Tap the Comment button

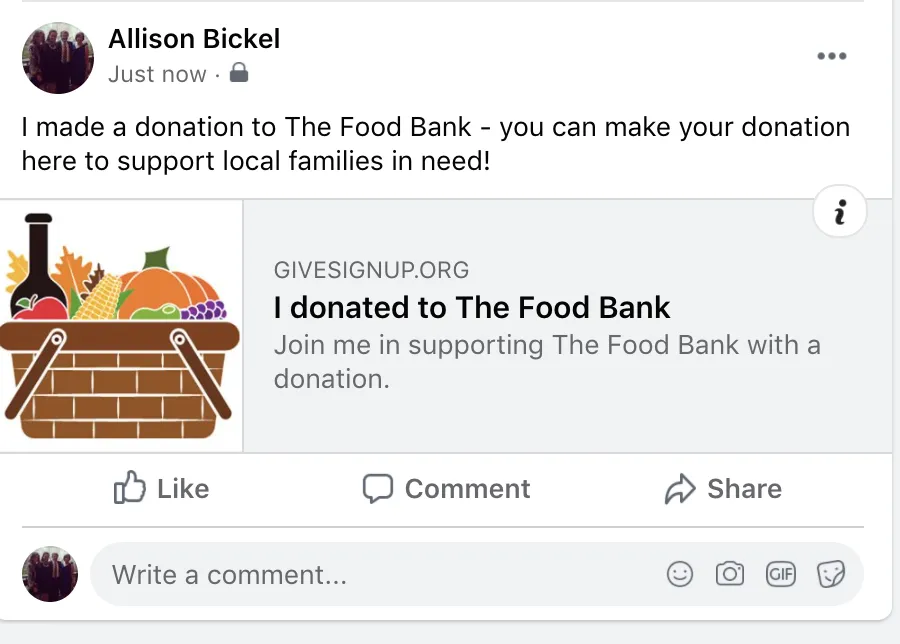pyautogui.click(x=446, y=488)
